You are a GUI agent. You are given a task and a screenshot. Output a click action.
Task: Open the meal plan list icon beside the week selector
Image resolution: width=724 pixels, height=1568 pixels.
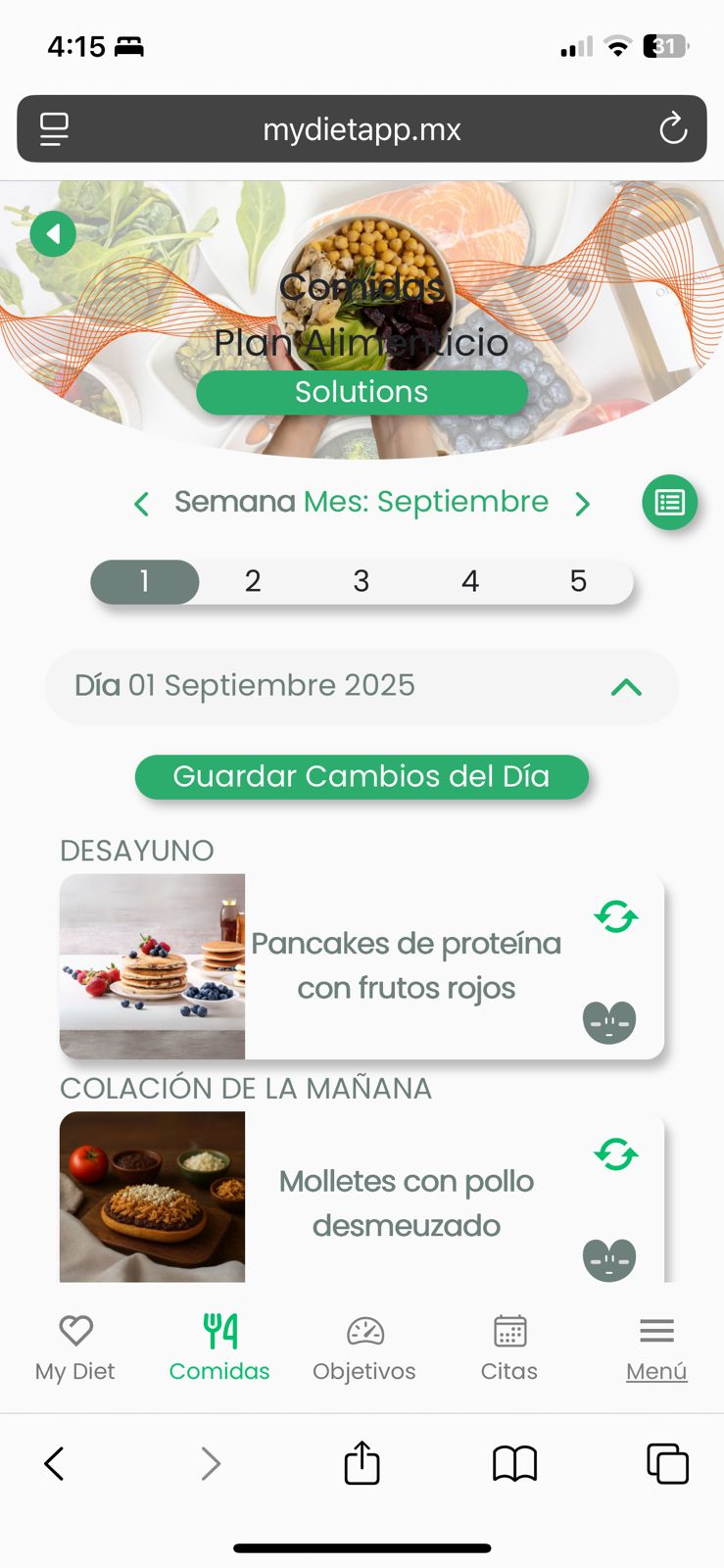click(x=669, y=503)
